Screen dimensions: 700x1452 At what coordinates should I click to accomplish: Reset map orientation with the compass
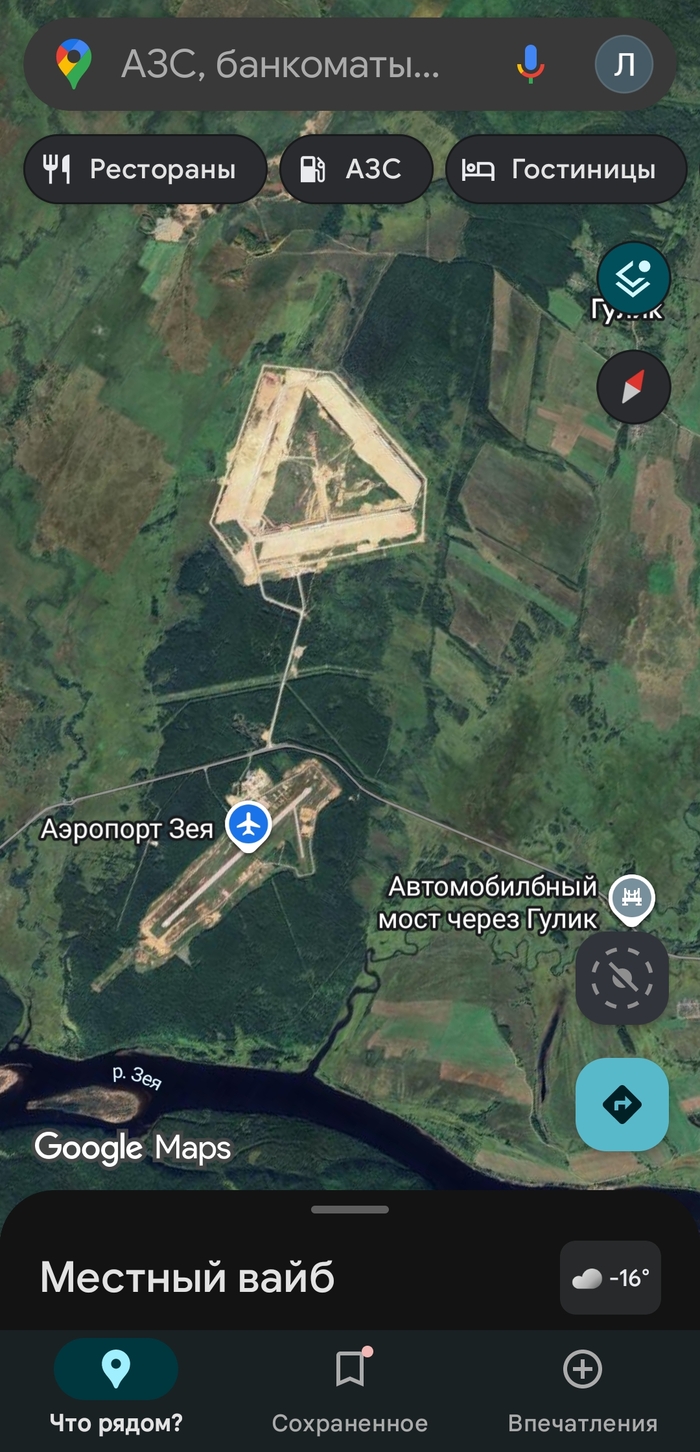633,386
